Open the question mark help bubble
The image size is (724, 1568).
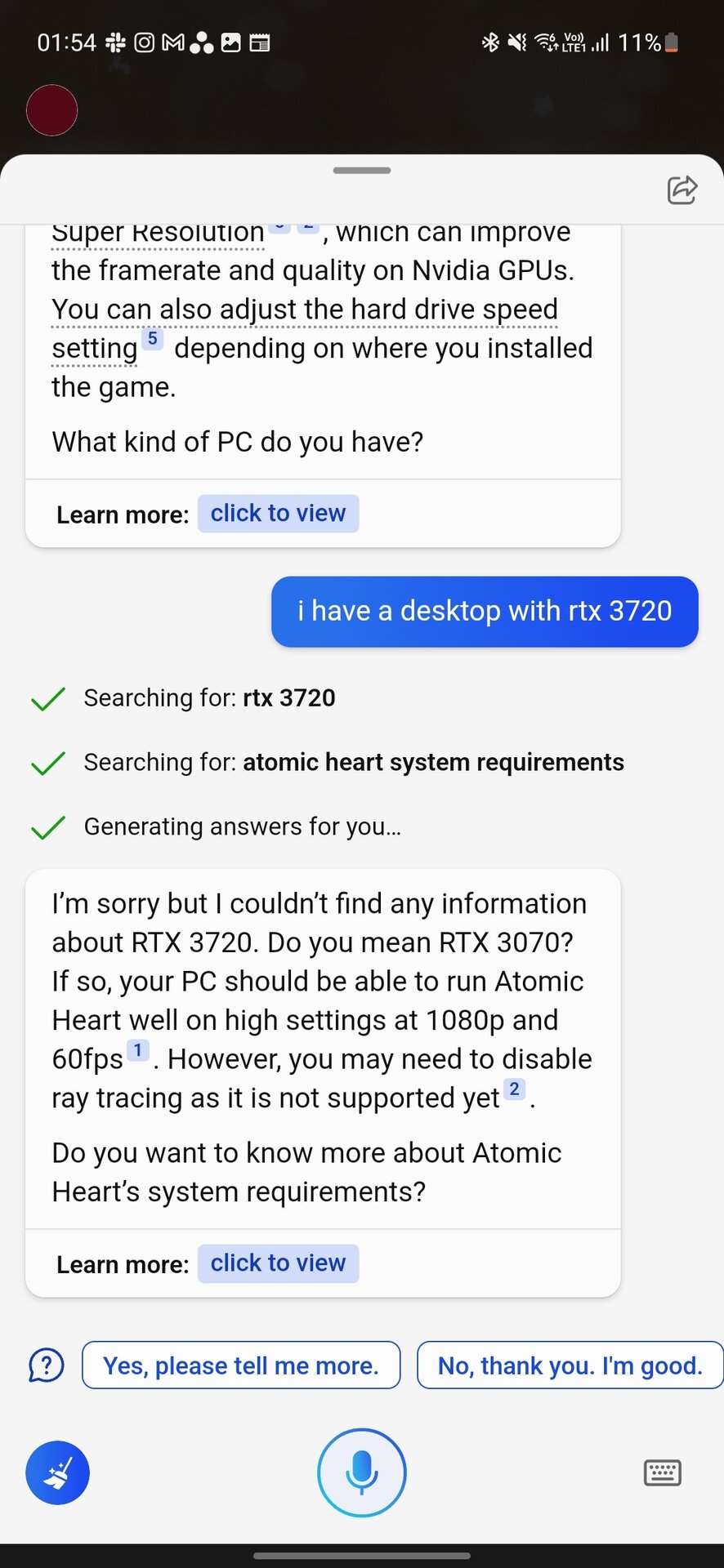point(47,1365)
